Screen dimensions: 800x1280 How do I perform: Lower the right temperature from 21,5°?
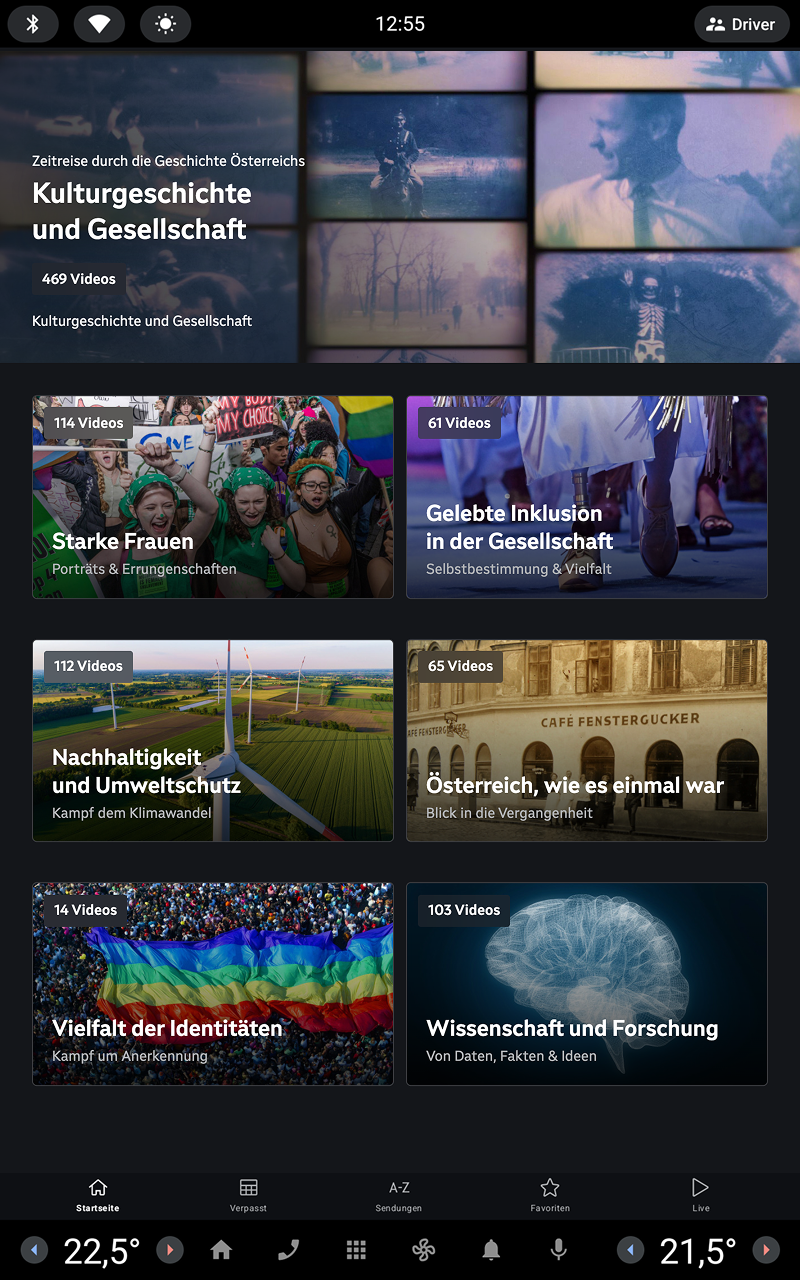coord(630,1250)
